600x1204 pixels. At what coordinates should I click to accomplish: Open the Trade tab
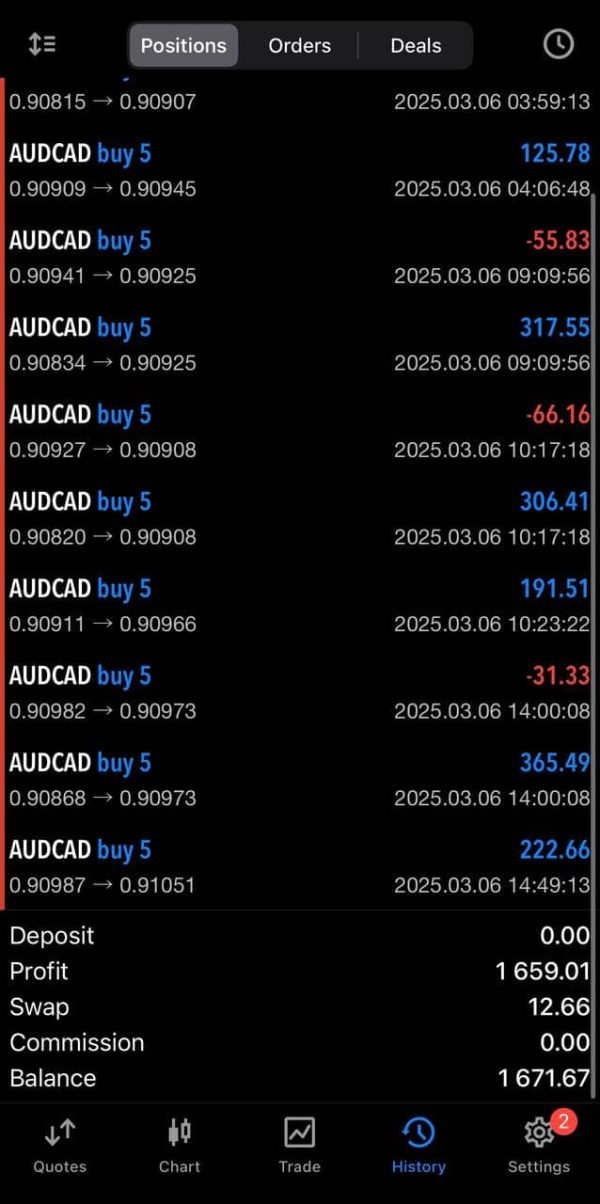300,1145
